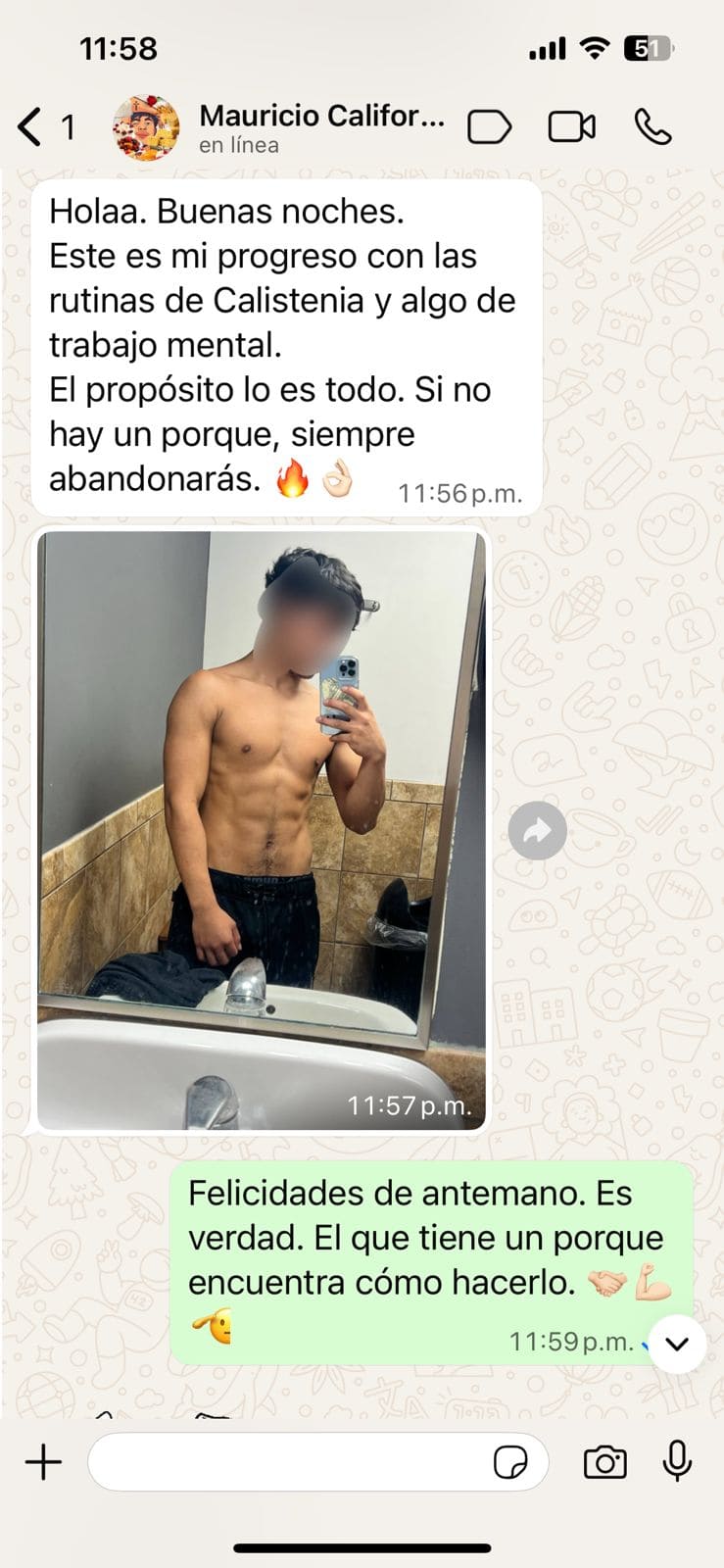Open the sticker picker
The image size is (724, 1568).
(x=509, y=1462)
